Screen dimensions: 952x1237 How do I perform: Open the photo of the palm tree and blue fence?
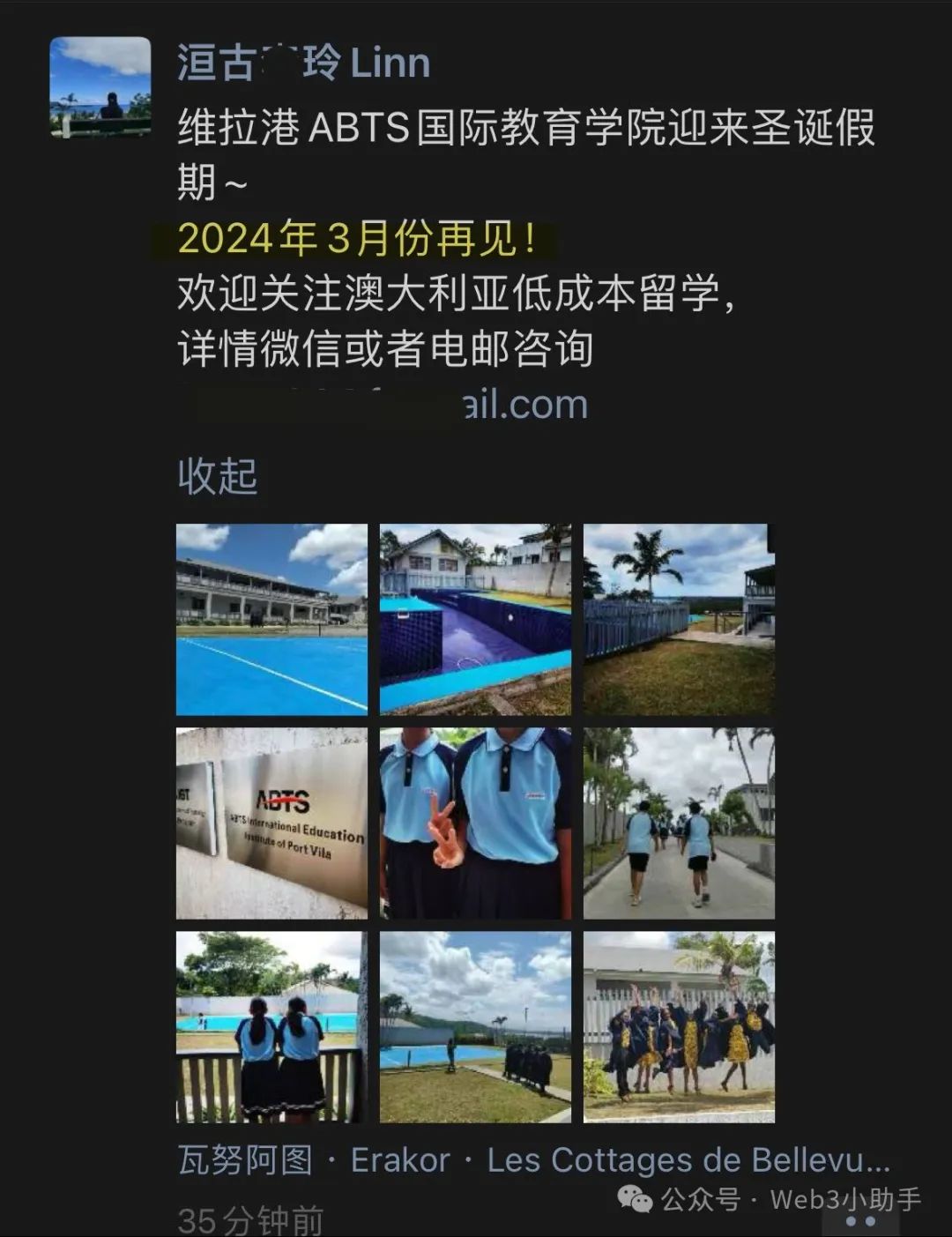(679, 619)
